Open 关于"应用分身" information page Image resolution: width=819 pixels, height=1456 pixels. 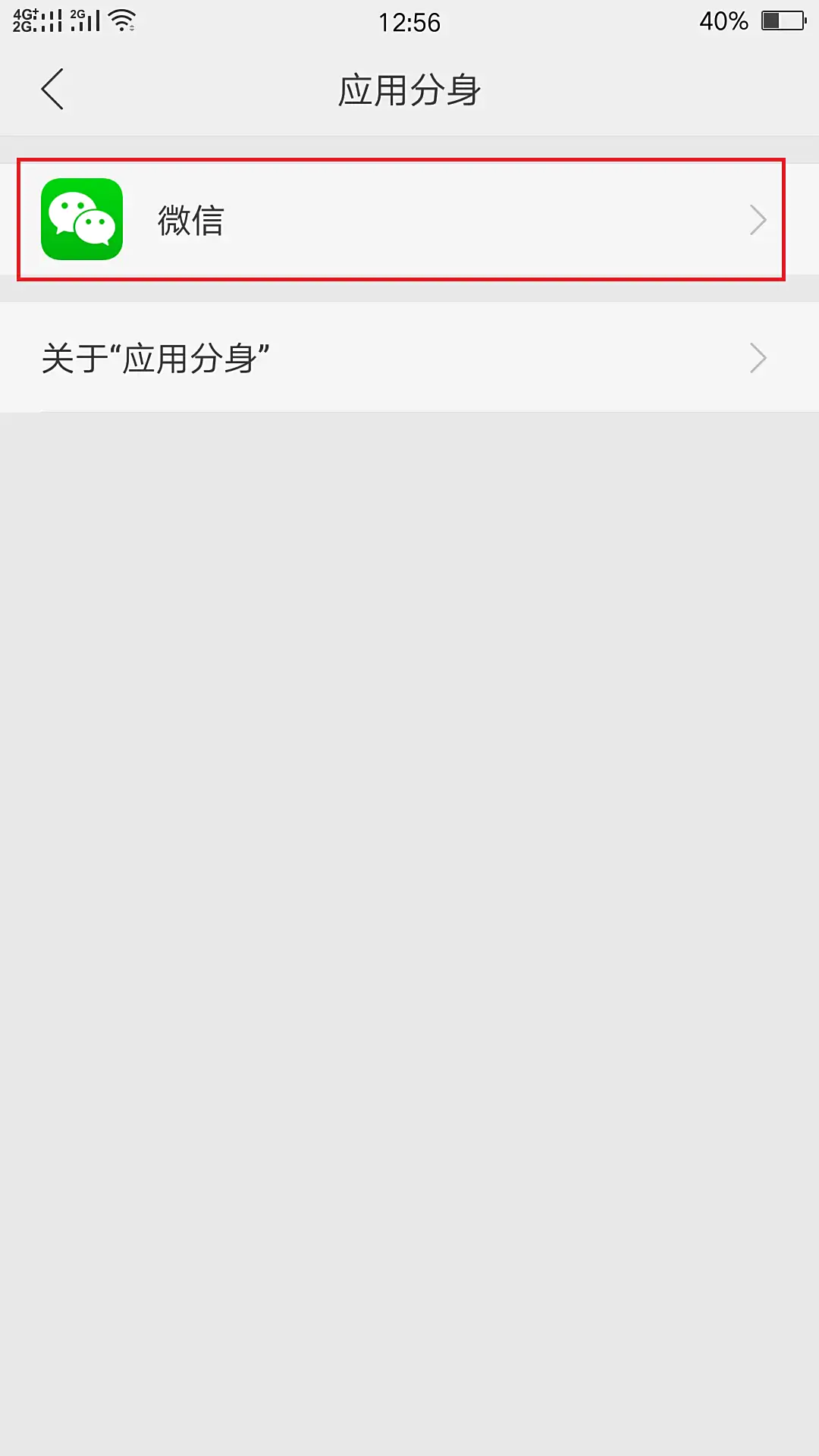click(409, 356)
